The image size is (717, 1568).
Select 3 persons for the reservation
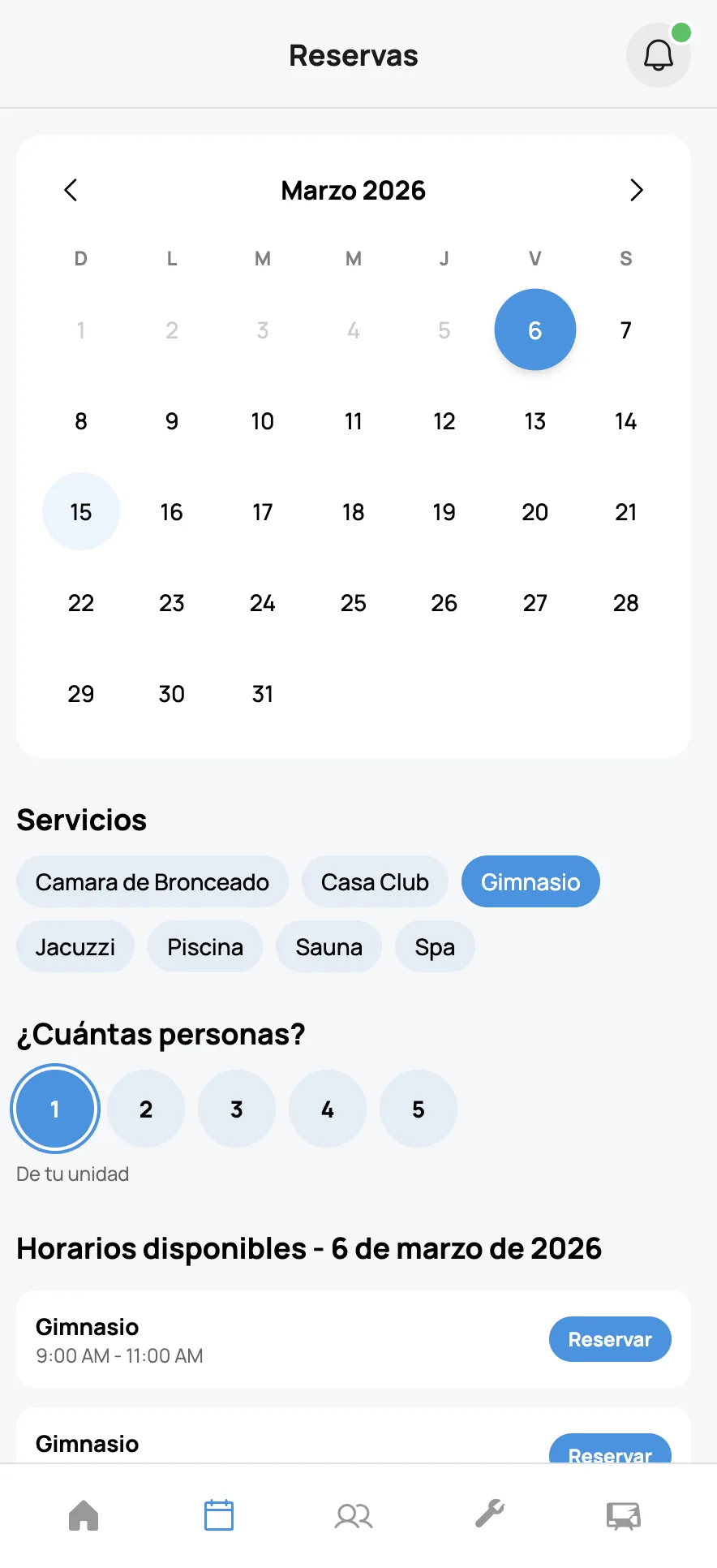tap(236, 1109)
